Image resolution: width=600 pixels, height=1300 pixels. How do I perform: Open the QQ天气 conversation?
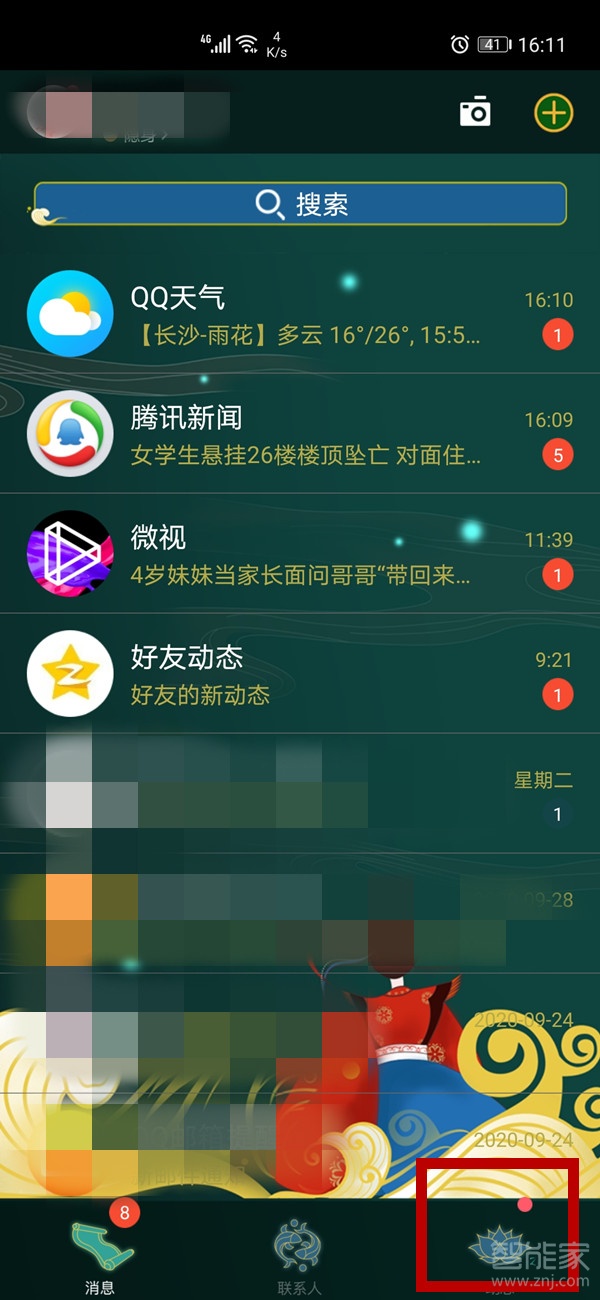click(x=300, y=313)
